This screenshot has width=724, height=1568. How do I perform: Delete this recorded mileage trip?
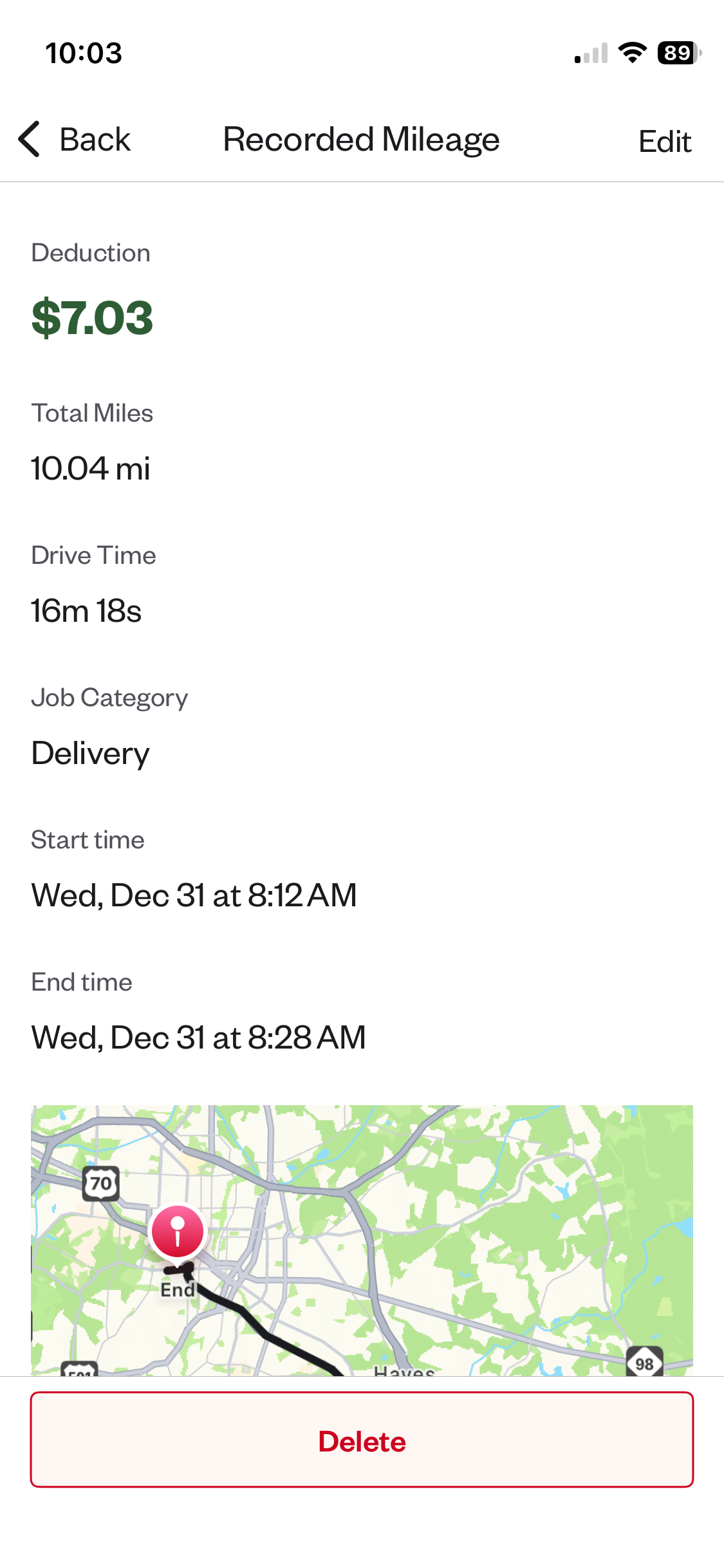362,1440
